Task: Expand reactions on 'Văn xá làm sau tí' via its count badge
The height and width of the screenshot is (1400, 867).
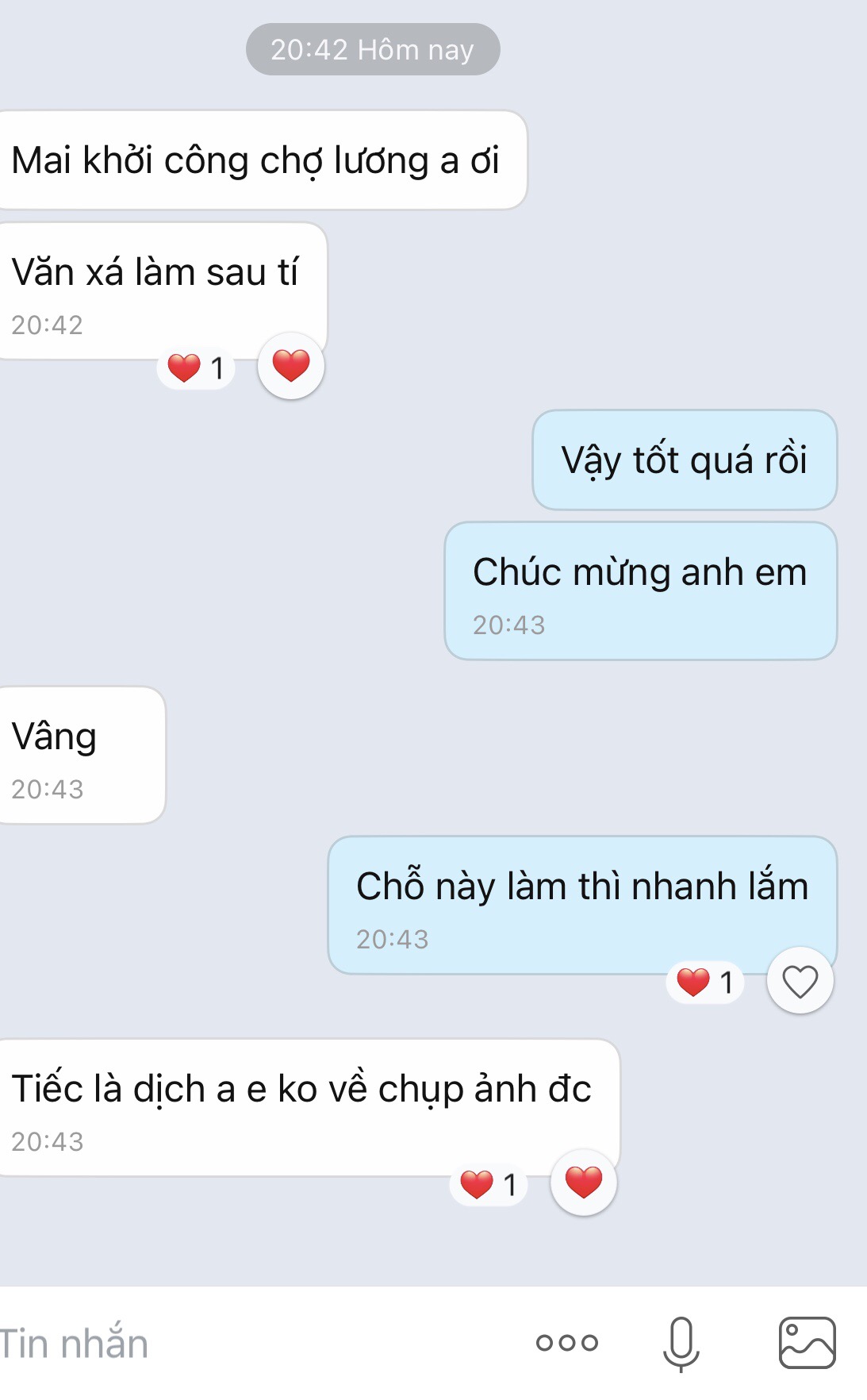Action: click(x=194, y=367)
